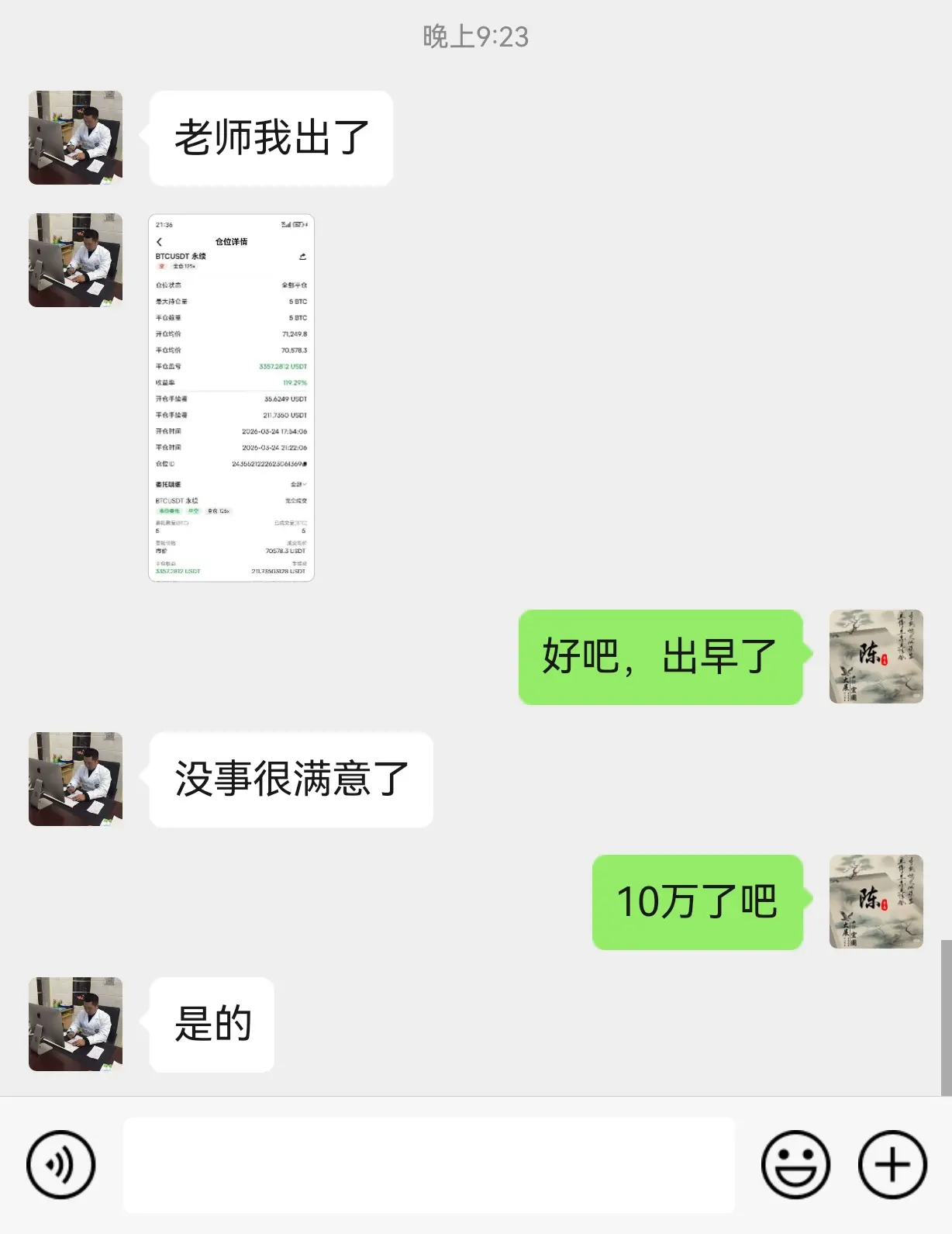Viewport: 952px width, 1234px height.
Task: Tap the back arrow in the 仓位详情 header
Action: 160,241
